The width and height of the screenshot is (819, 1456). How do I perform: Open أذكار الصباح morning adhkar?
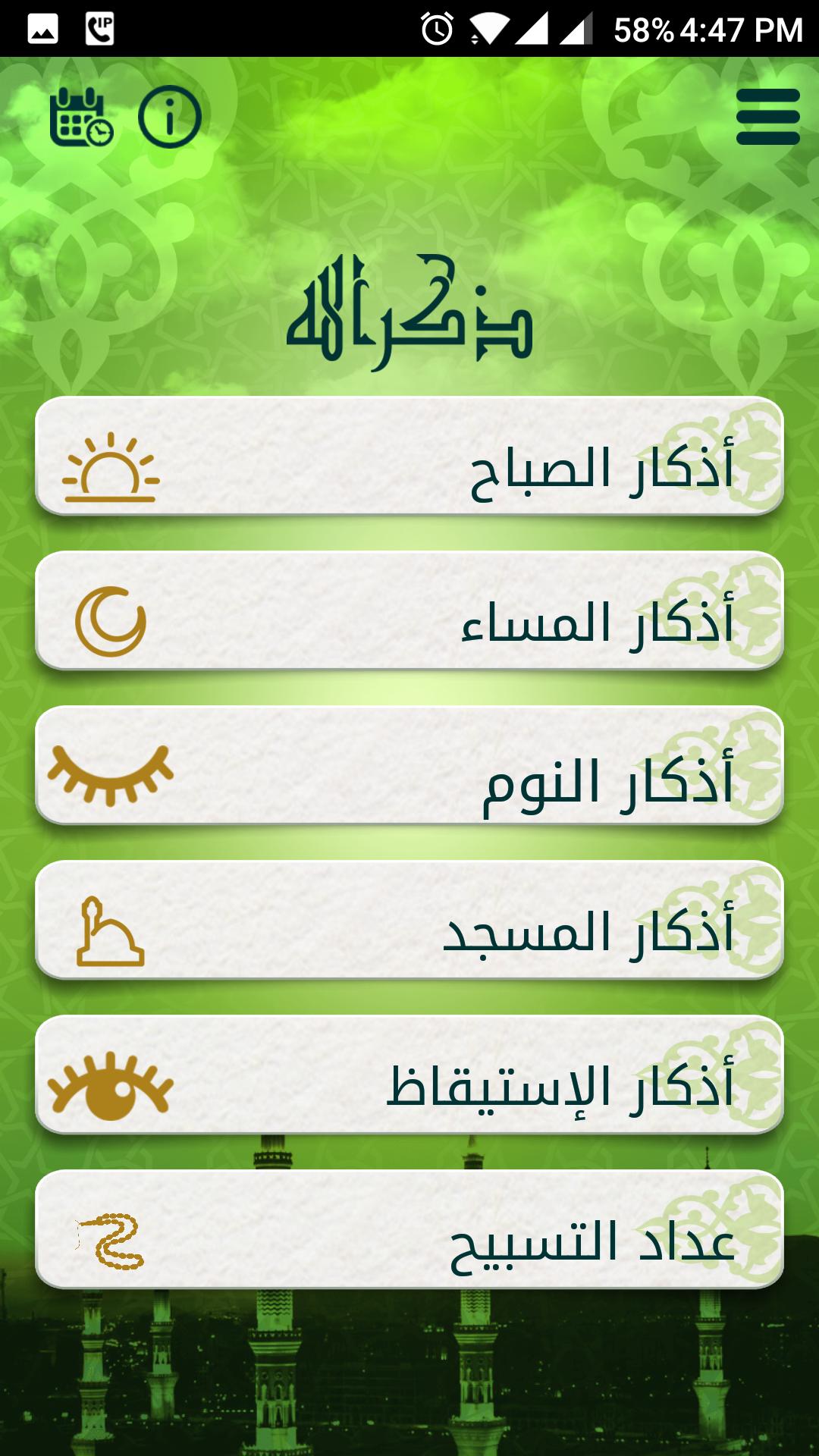click(x=409, y=456)
